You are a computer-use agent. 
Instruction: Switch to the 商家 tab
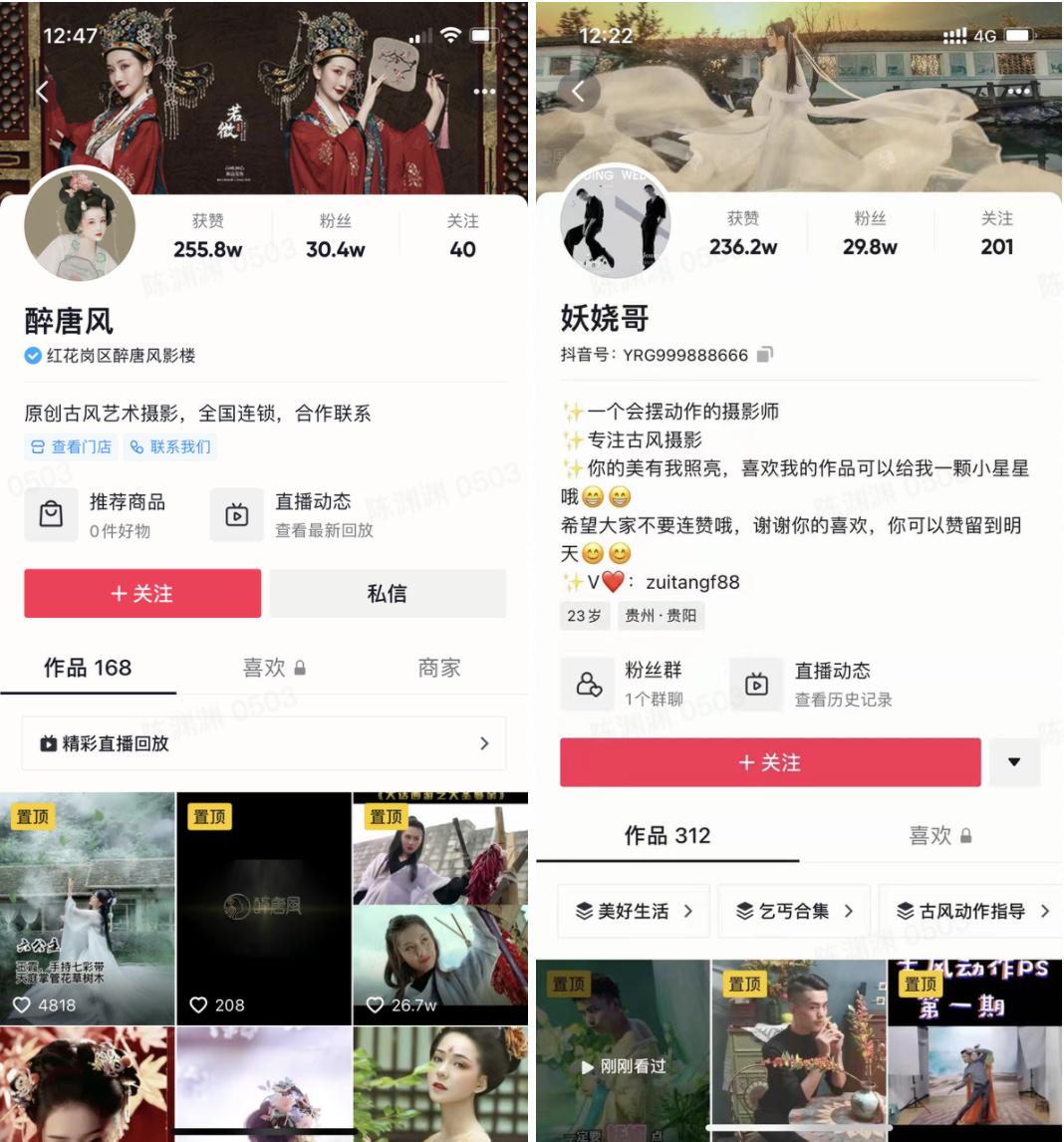point(439,668)
